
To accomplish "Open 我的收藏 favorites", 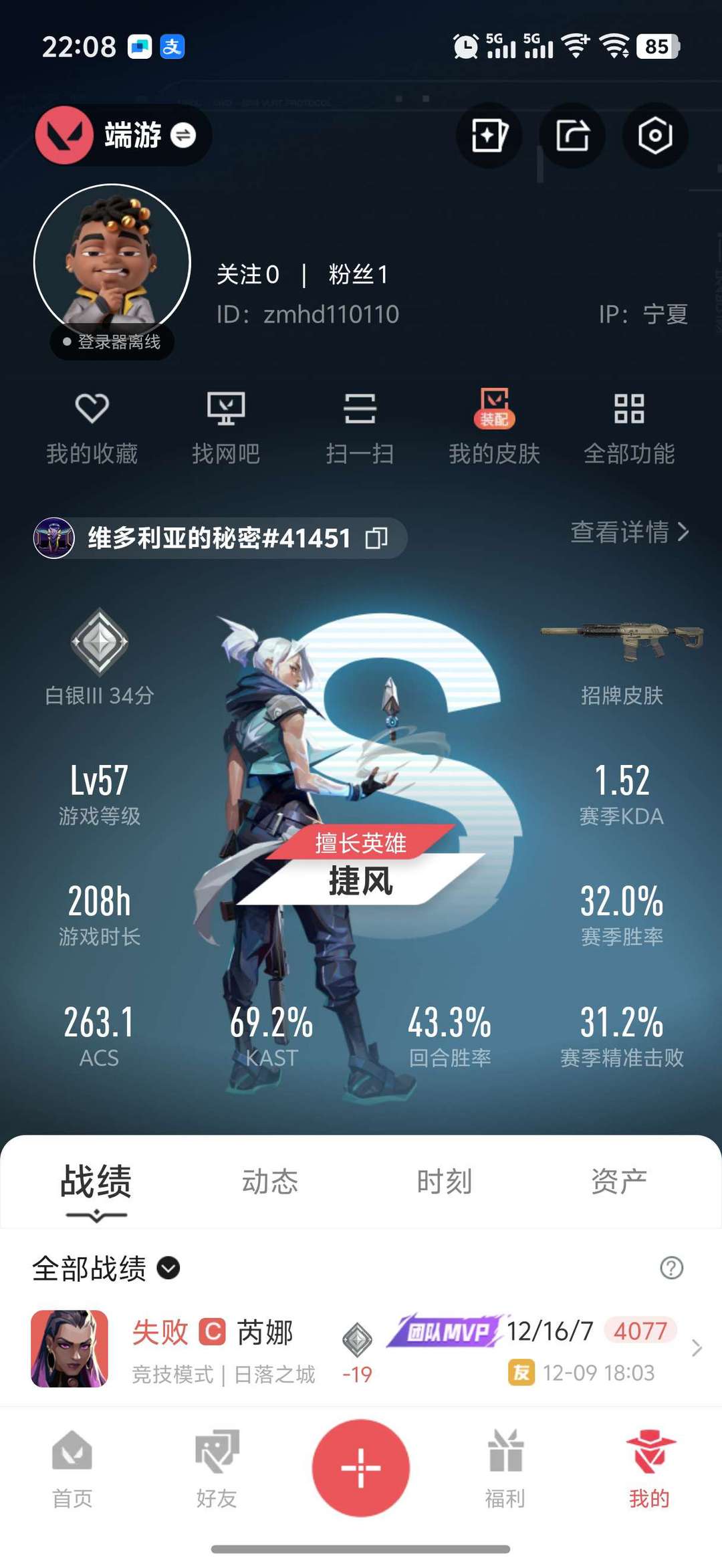I will (x=92, y=429).
